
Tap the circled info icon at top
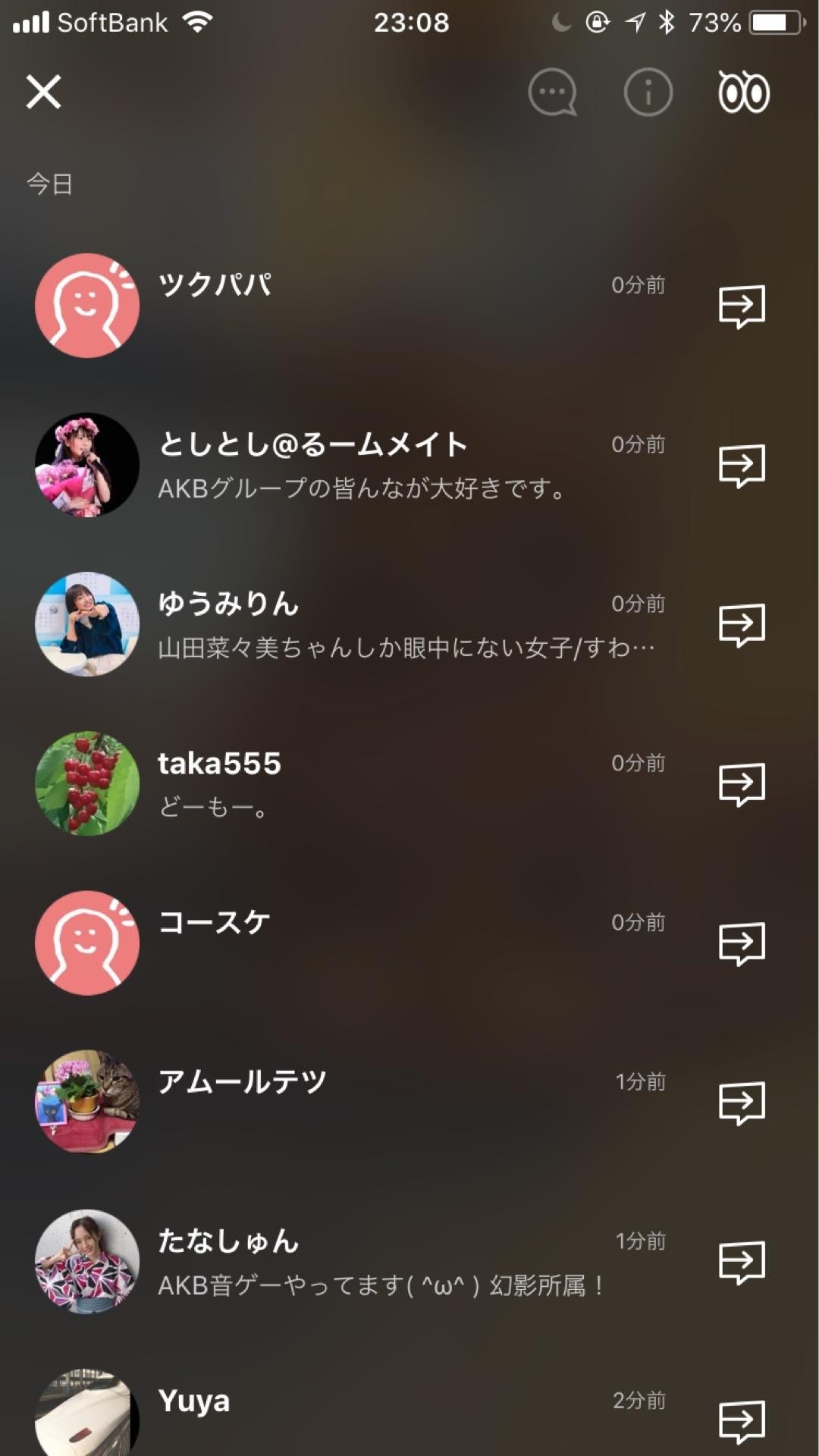click(647, 91)
